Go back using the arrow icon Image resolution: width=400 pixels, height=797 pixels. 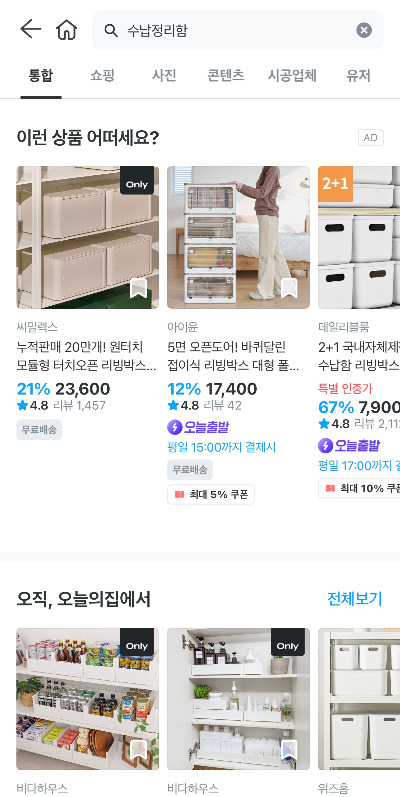30,29
